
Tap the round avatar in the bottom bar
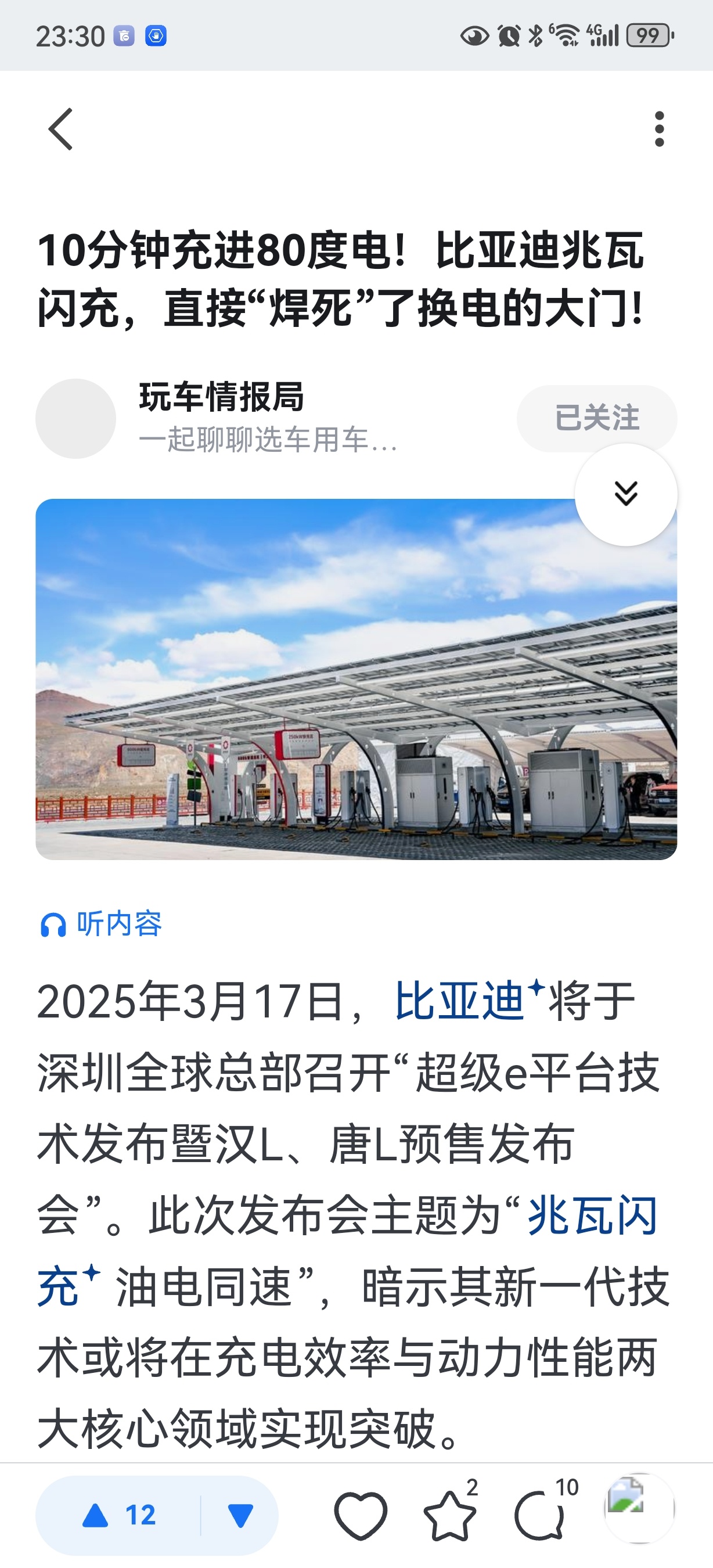[x=638, y=1508]
